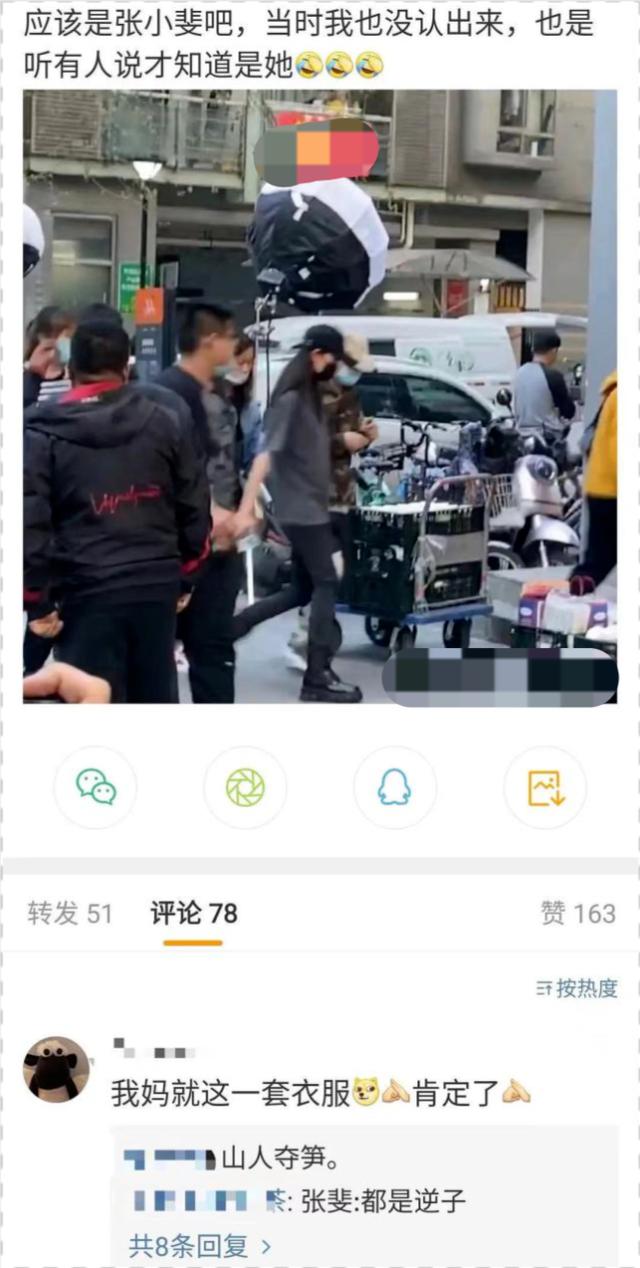Open the sheep avatar commenter's profile
Image resolution: width=640 pixels, height=1268 pixels.
coord(57,1069)
